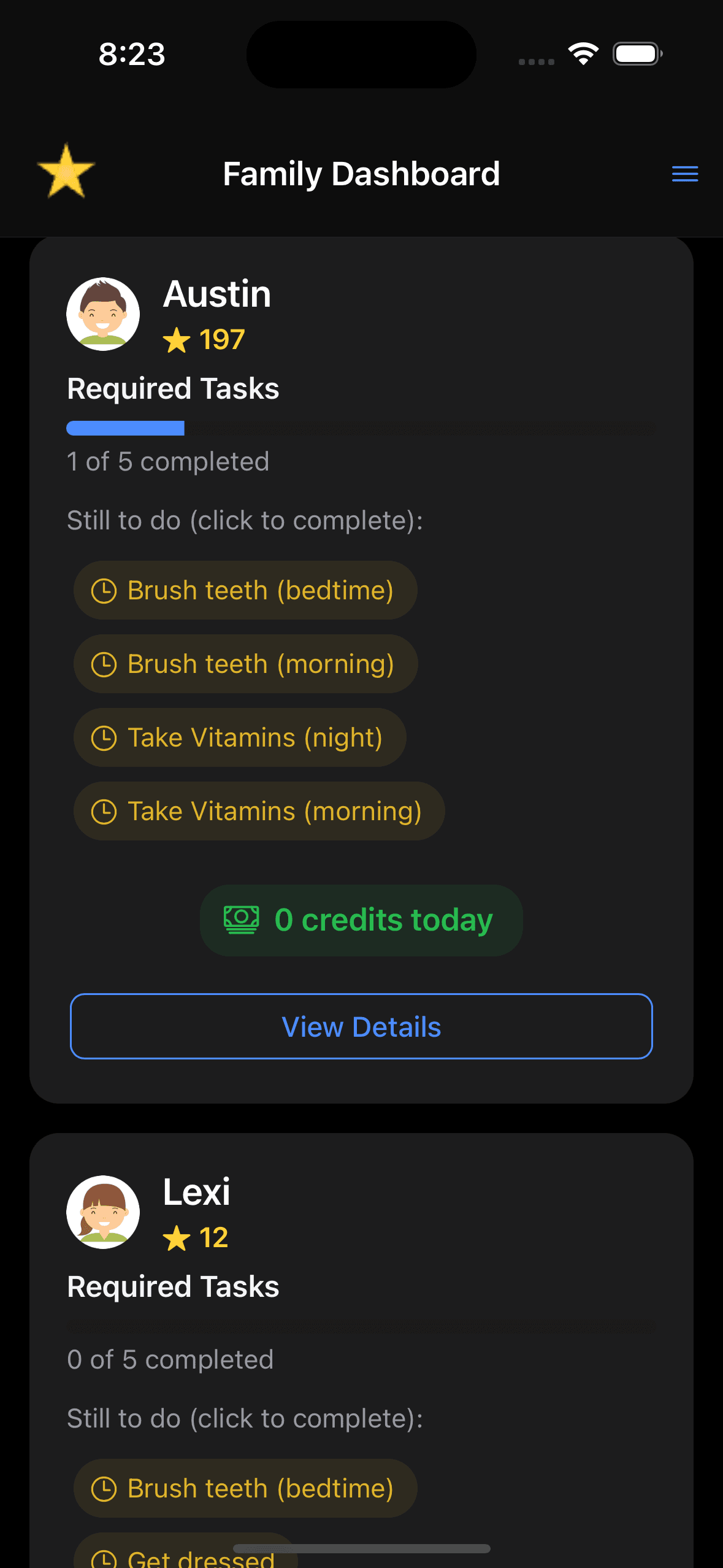The height and width of the screenshot is (1568, 723).
Task: Click the 0 credits today badge
Action: 361,920
